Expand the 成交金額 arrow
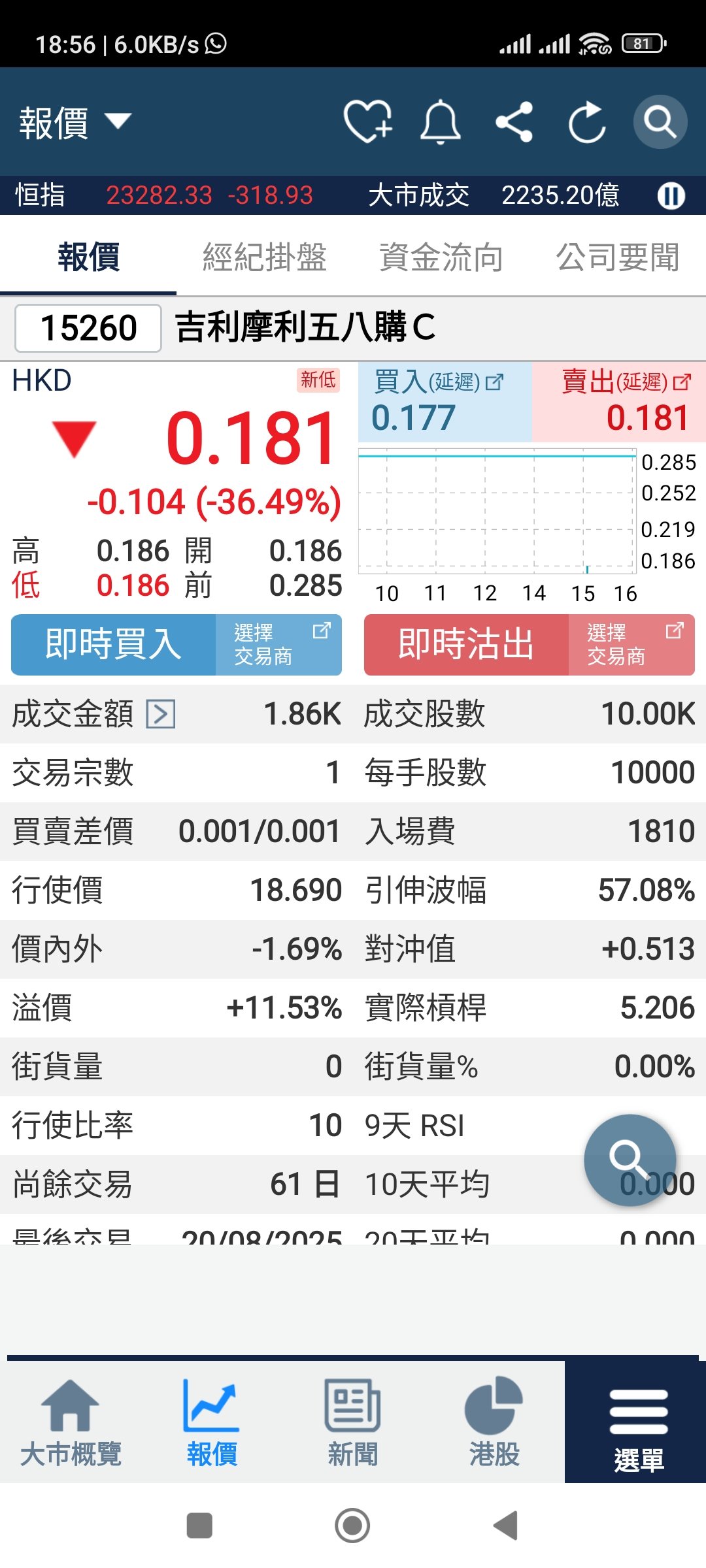Viewport: 706px width, 1568px height. pyautogui.click(x=161, y=713)
